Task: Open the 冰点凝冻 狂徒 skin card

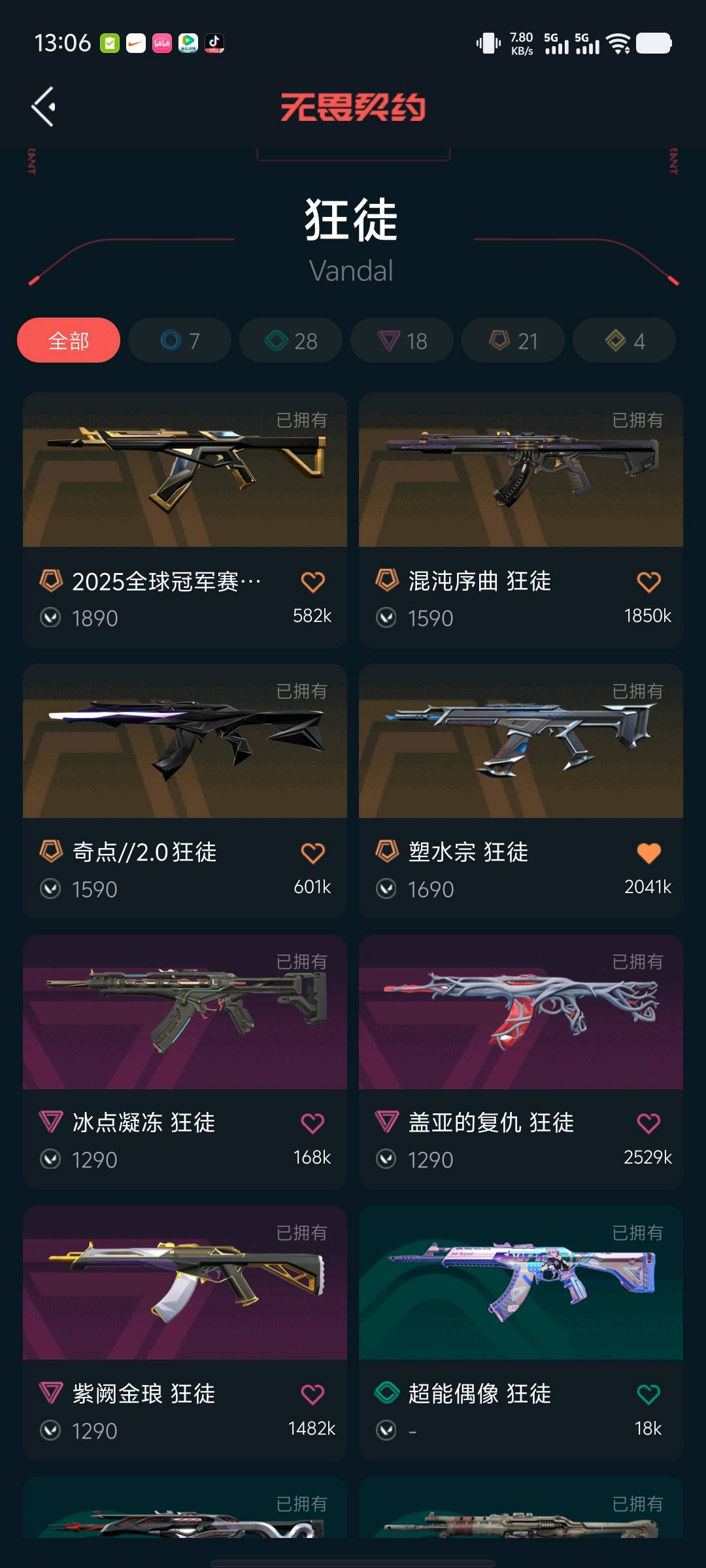Action: tap(185, 1013)
